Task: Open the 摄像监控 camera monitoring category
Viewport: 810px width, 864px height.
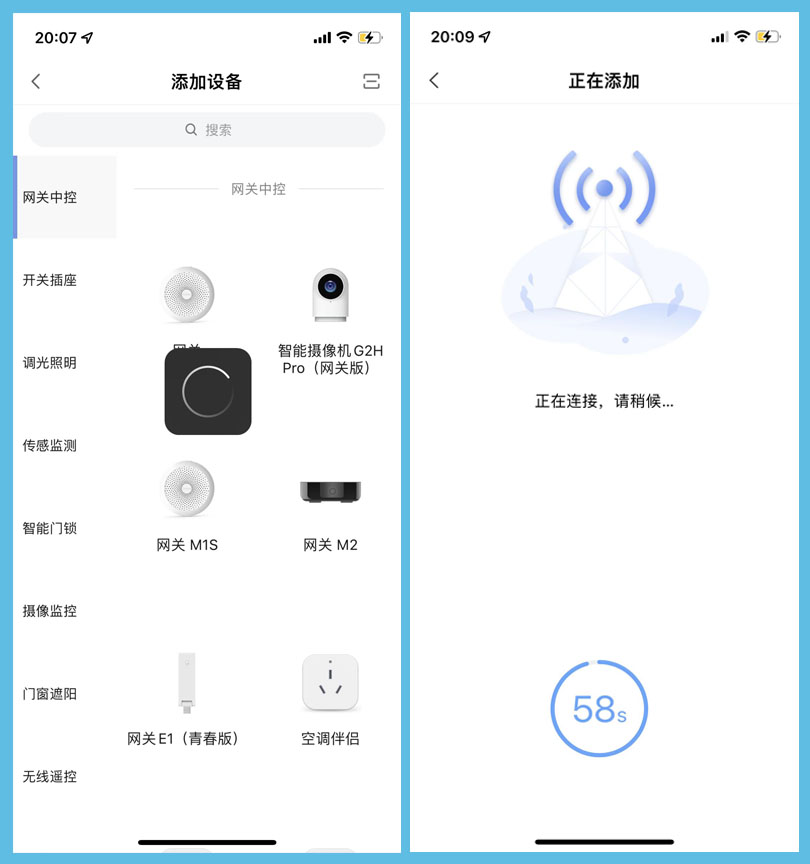Action: [48, 611]
